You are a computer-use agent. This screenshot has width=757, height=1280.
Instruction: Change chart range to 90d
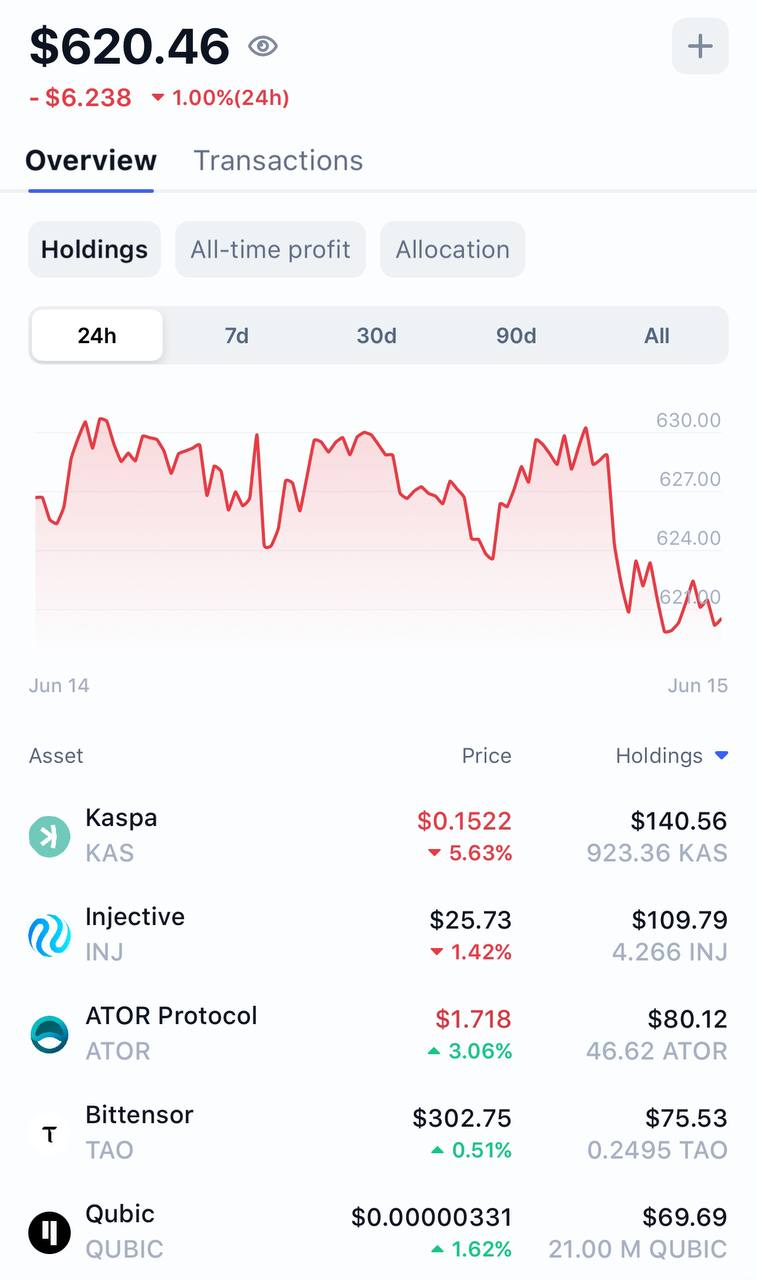tap(516, 335)
